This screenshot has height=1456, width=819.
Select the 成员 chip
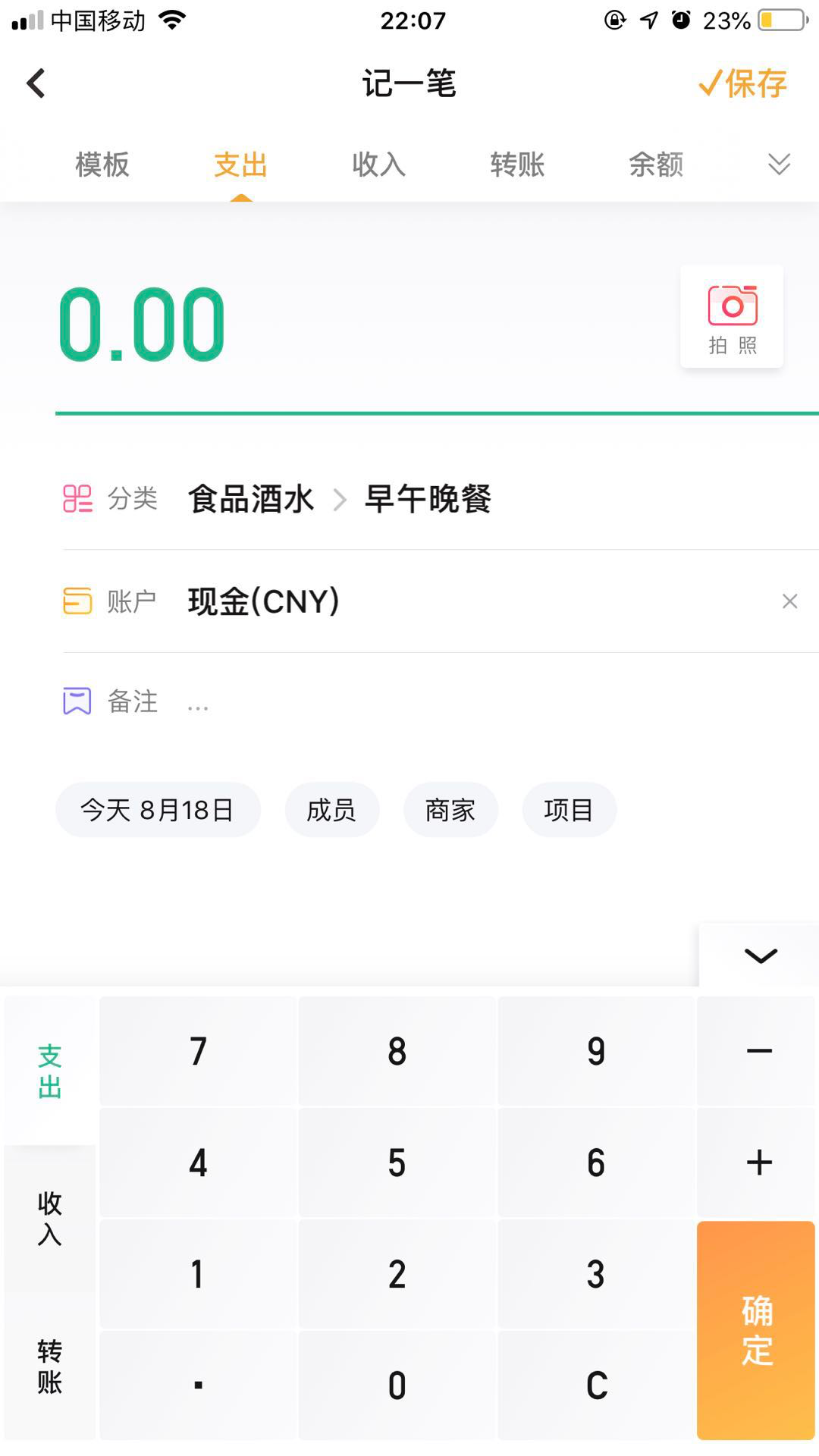click(331, 810)
